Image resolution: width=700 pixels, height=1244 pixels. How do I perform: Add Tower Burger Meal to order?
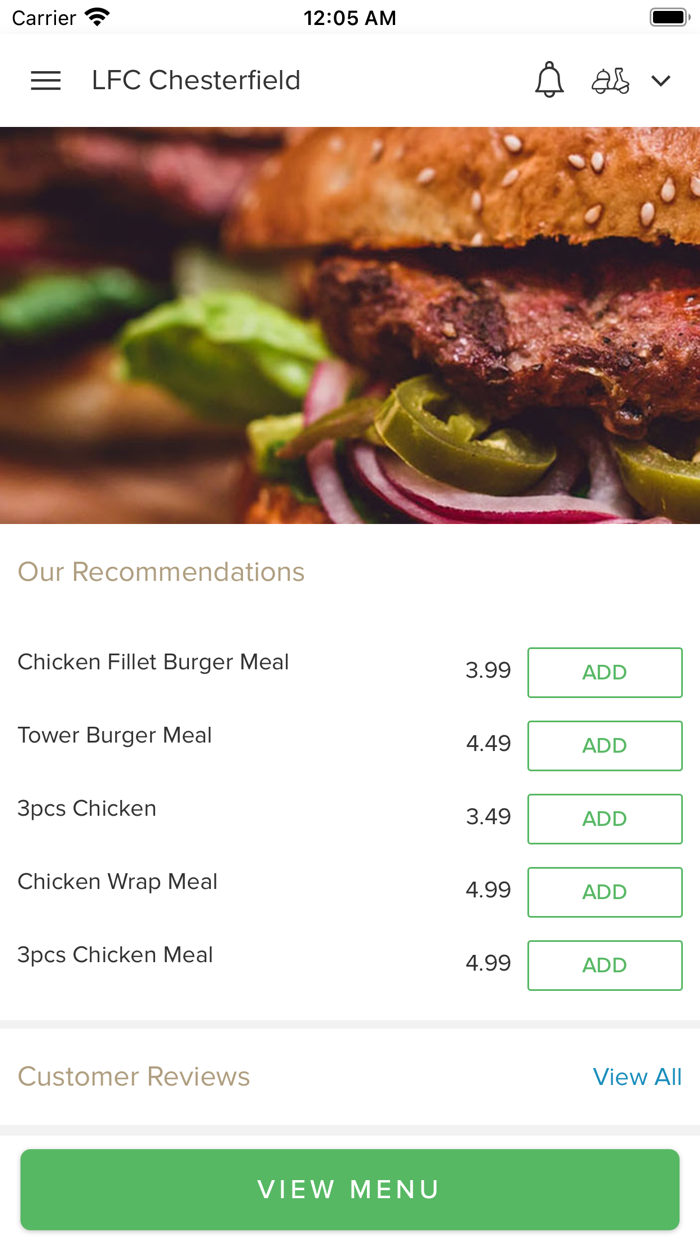605,746
